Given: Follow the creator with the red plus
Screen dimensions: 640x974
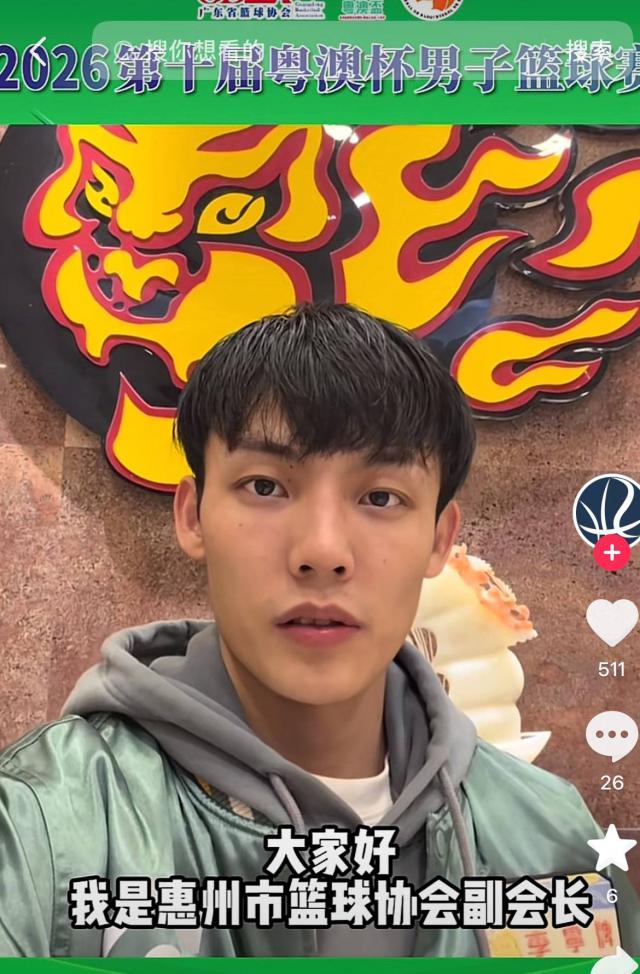Looking at the screenshot, I should coord(611,552).
